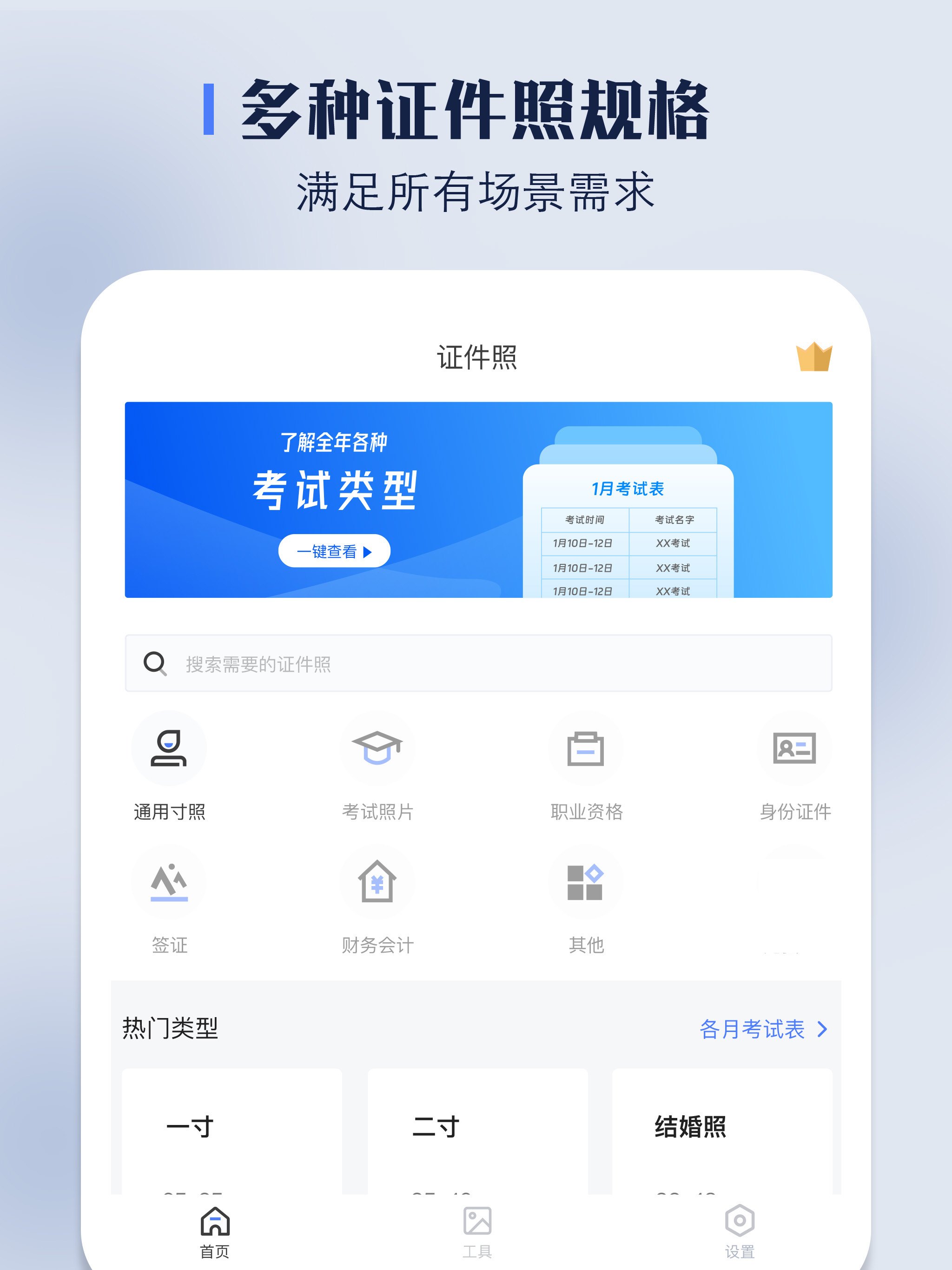Select the 身份证件 ID card icon
Image resolution: width=952 pixels, height=1270 pixels.
point(795,748)
